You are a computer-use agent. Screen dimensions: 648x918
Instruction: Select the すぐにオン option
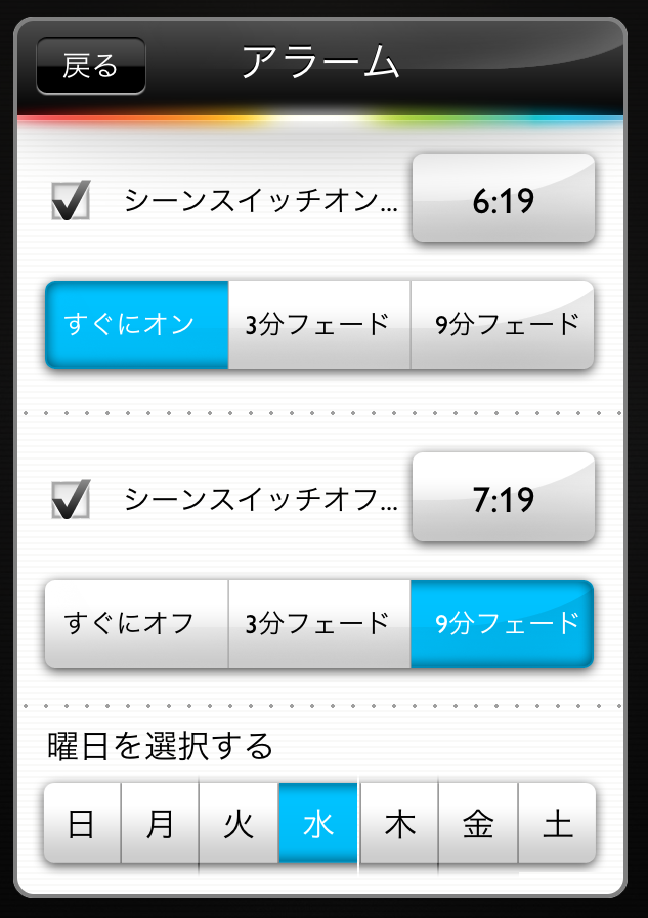(x=137, y=325)
